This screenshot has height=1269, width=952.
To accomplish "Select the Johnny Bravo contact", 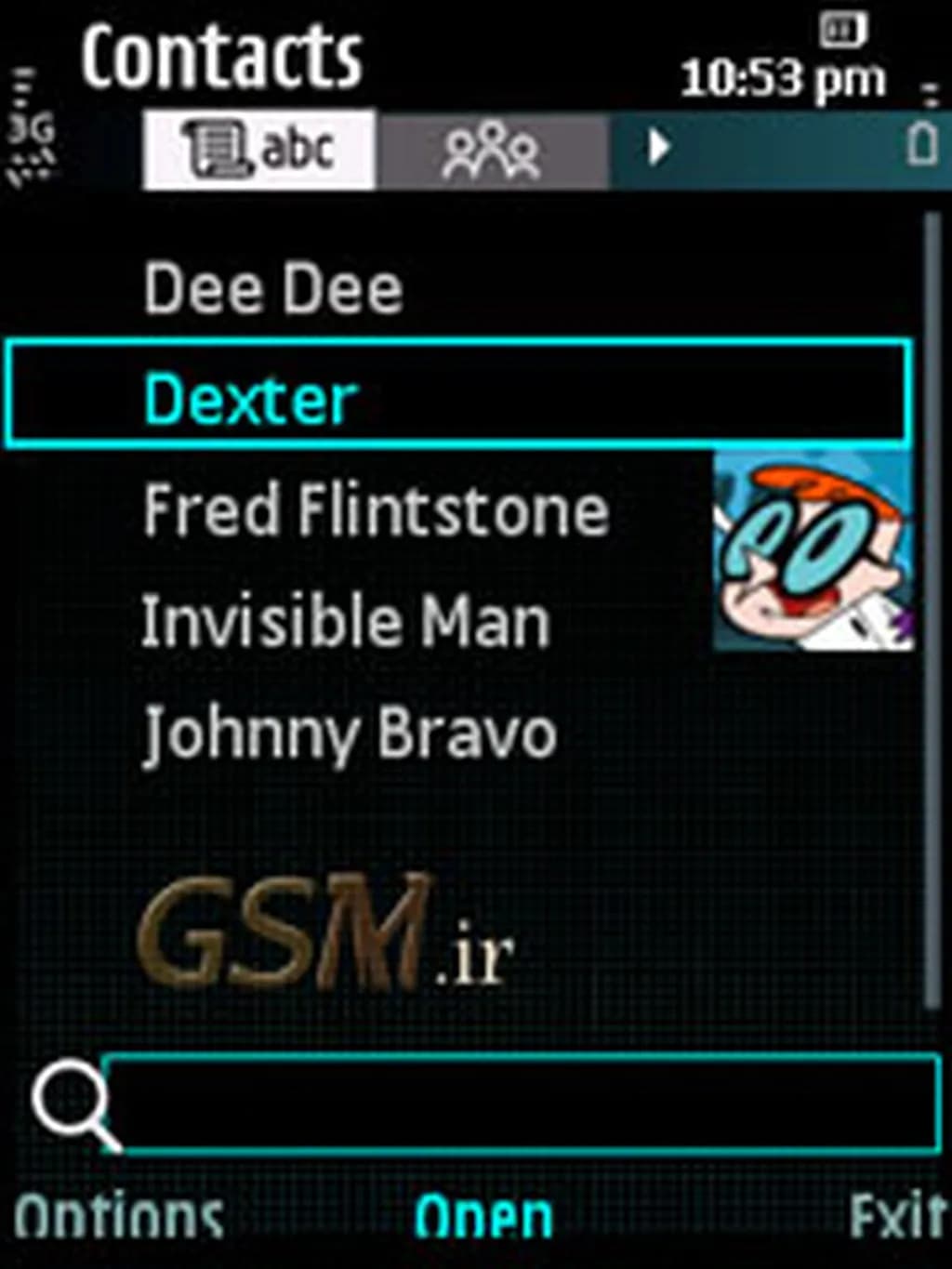I will click(x=349, y=733).
